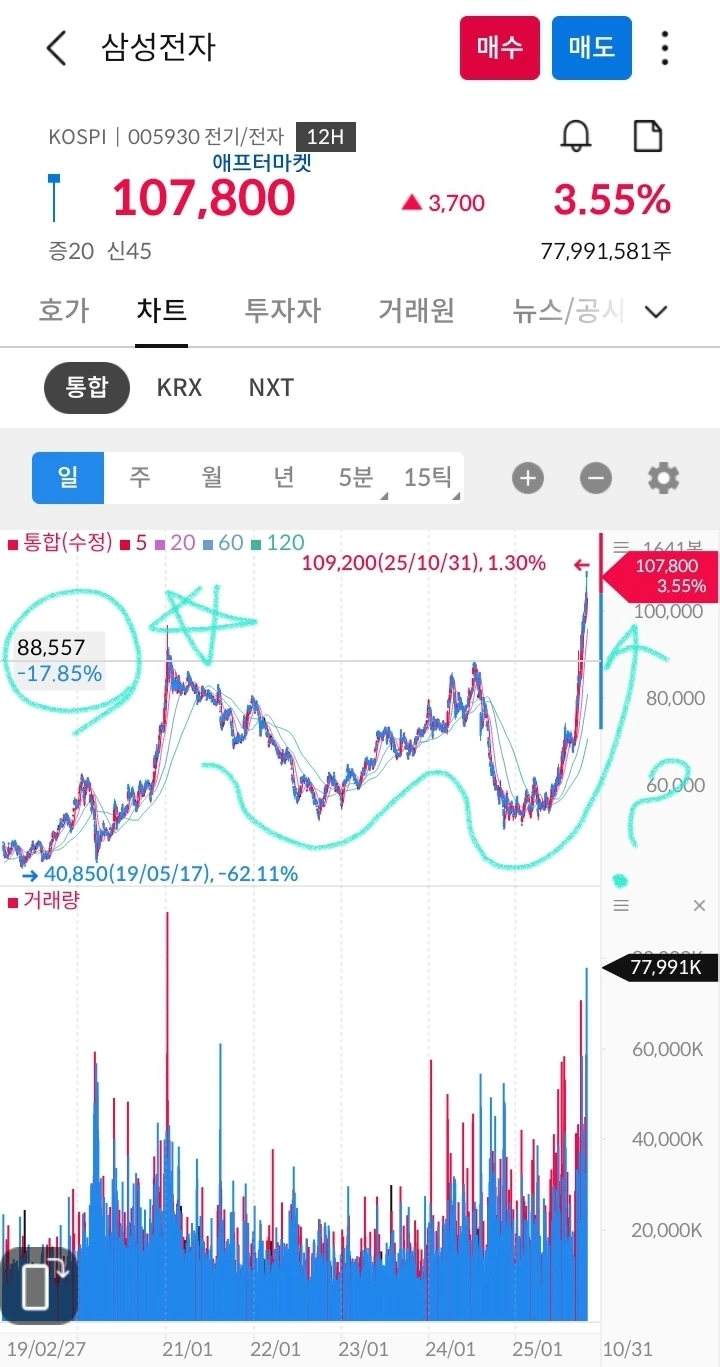
Task: Expand the hidden tabs with the chevron
Action: click(656, 311)
